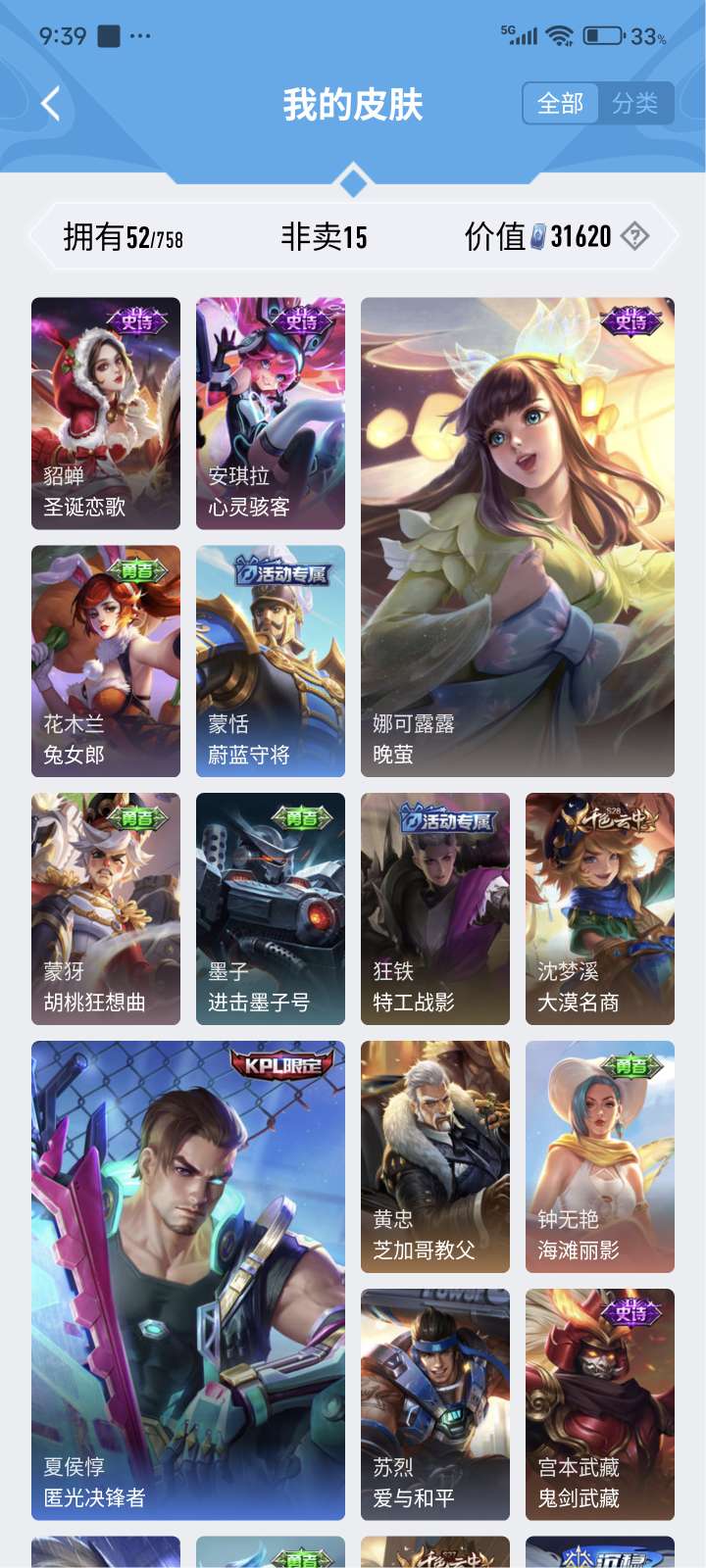The width and height of the screenshot is (706, 1568).
Task: View the 娜可露露 晚萤 skin
Action: coord(518,537)
